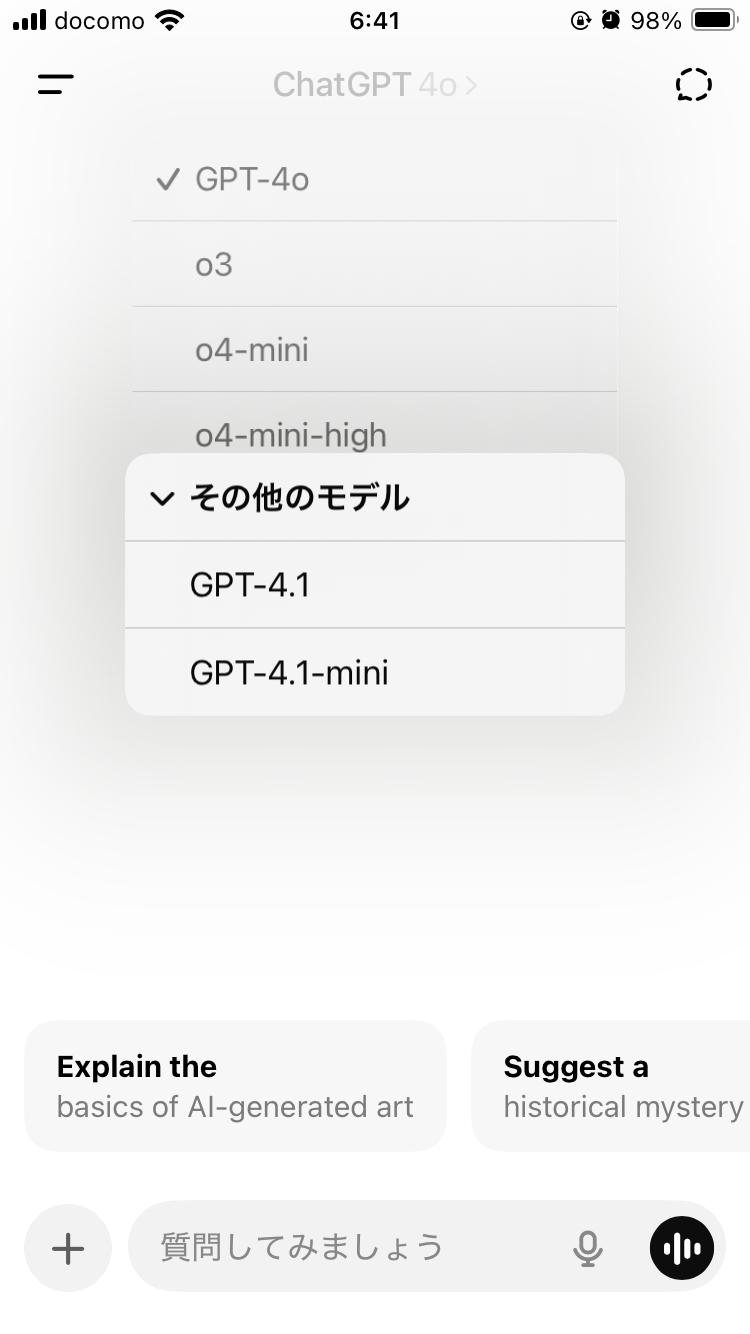Open the sidebar menu icon

56,85
